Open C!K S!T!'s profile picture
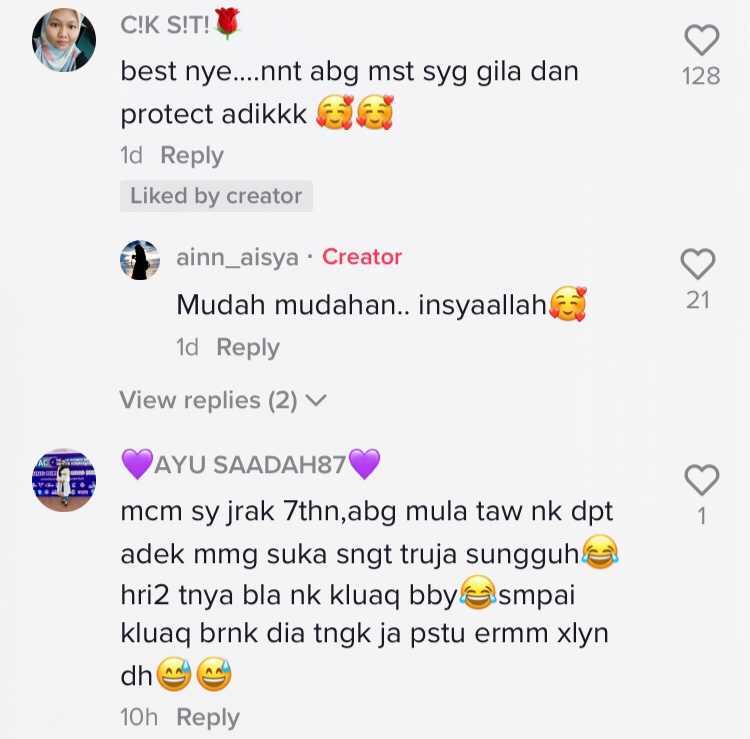This screenshot has width=750, height=739. [64, 40]
